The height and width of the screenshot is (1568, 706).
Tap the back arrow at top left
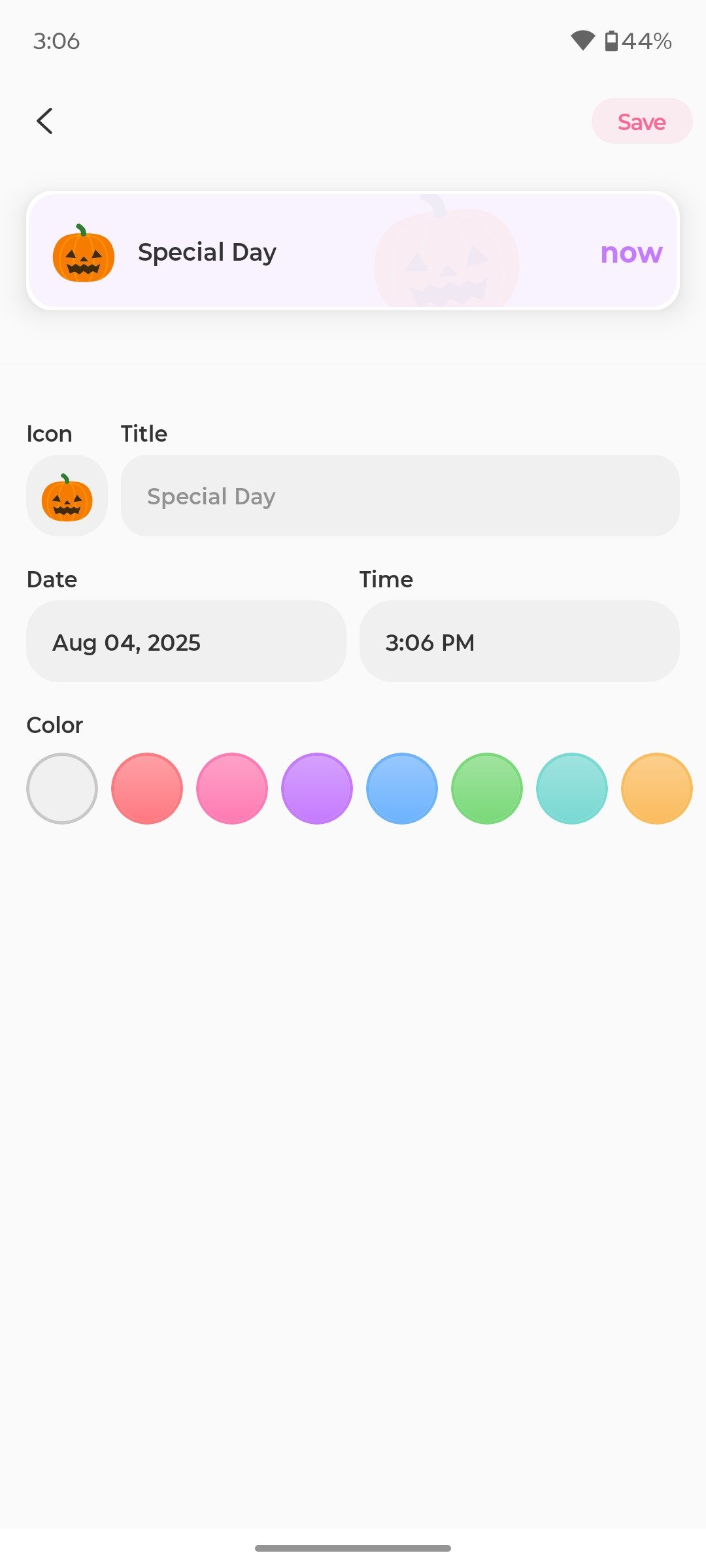44,121
